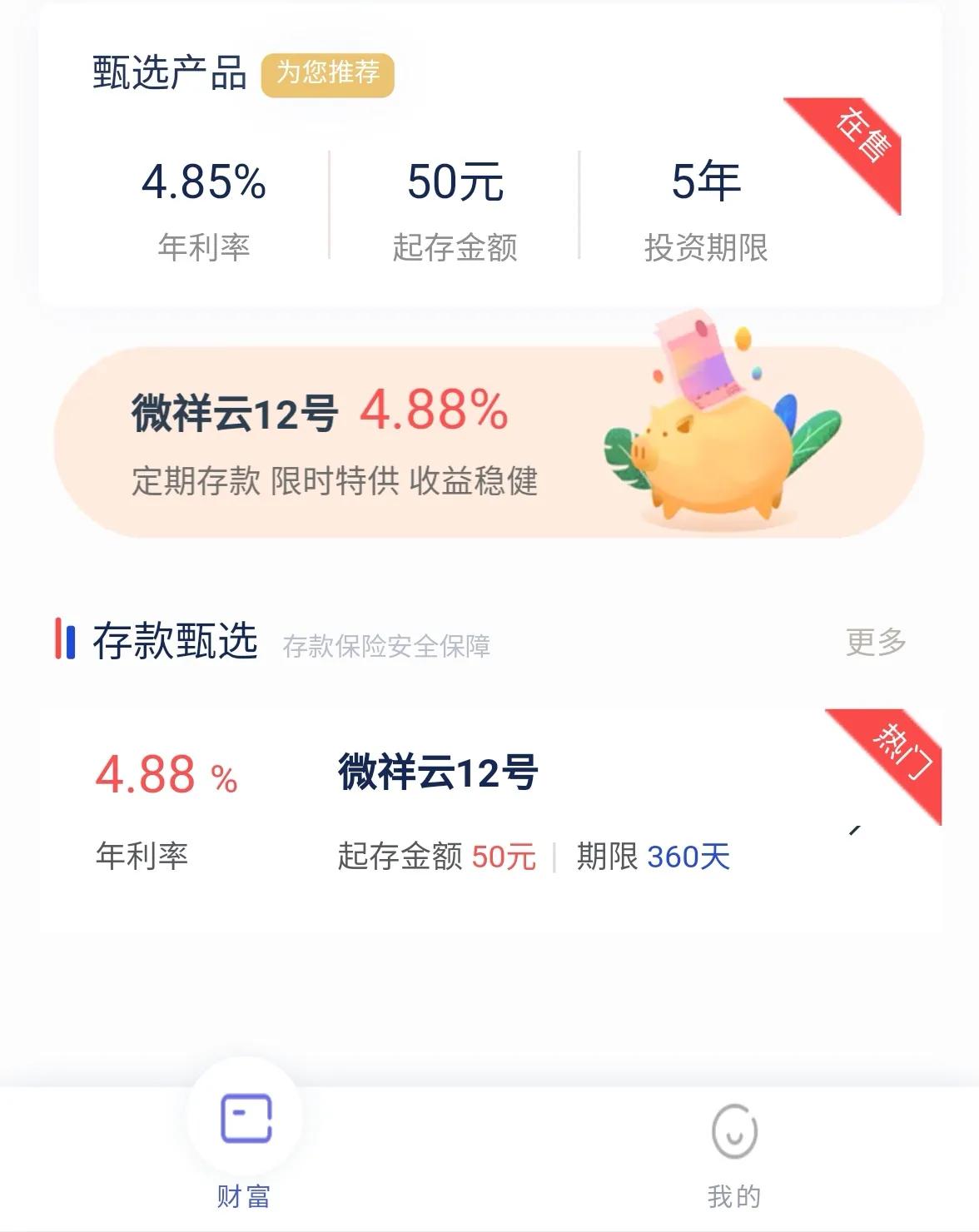Expand the 存款甄选 section header
The height and width of the screenshot is (1232, 979).
(x=175, y=641)
